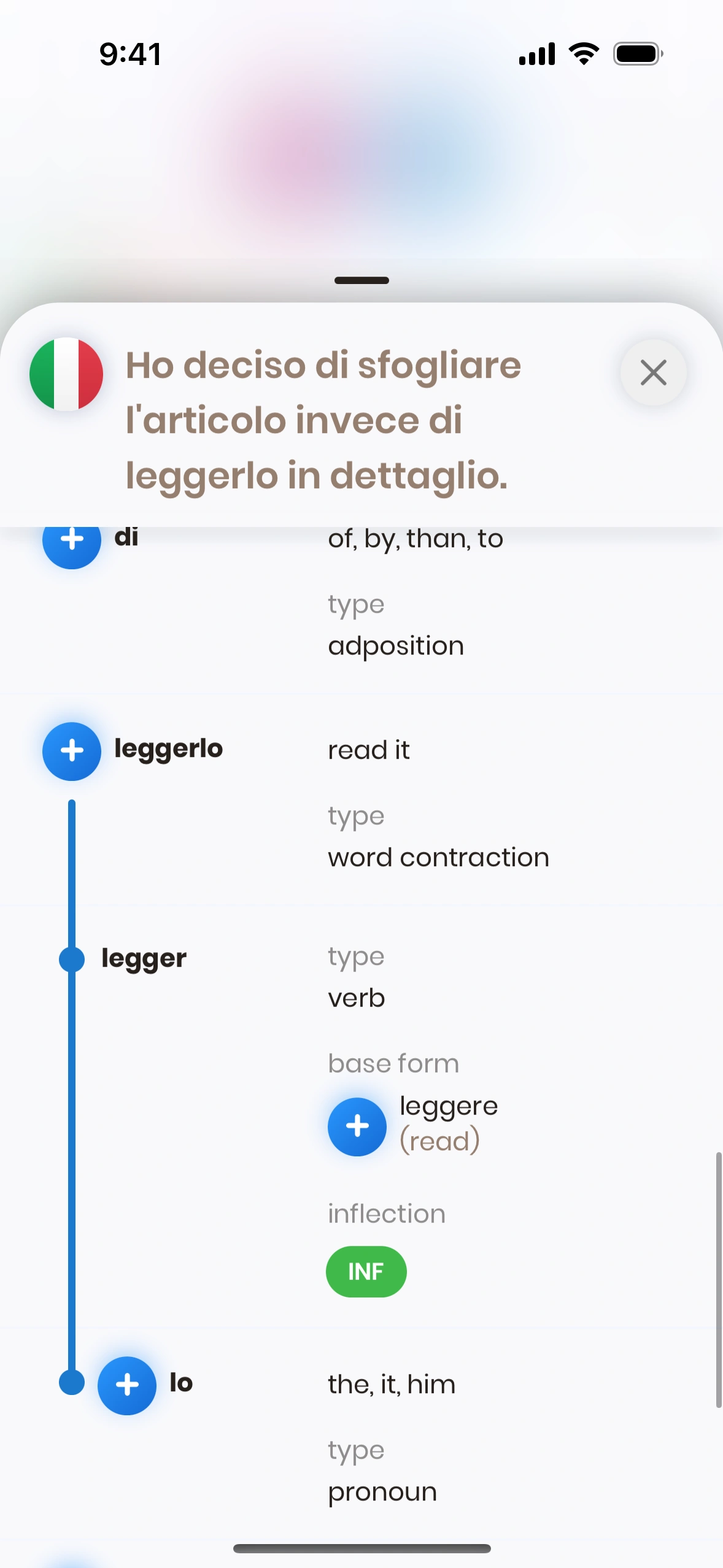Screen dimensions: 723x1568
Task: Add 'leggerlo' using its plus button
Action: click(x=72, y=751)
